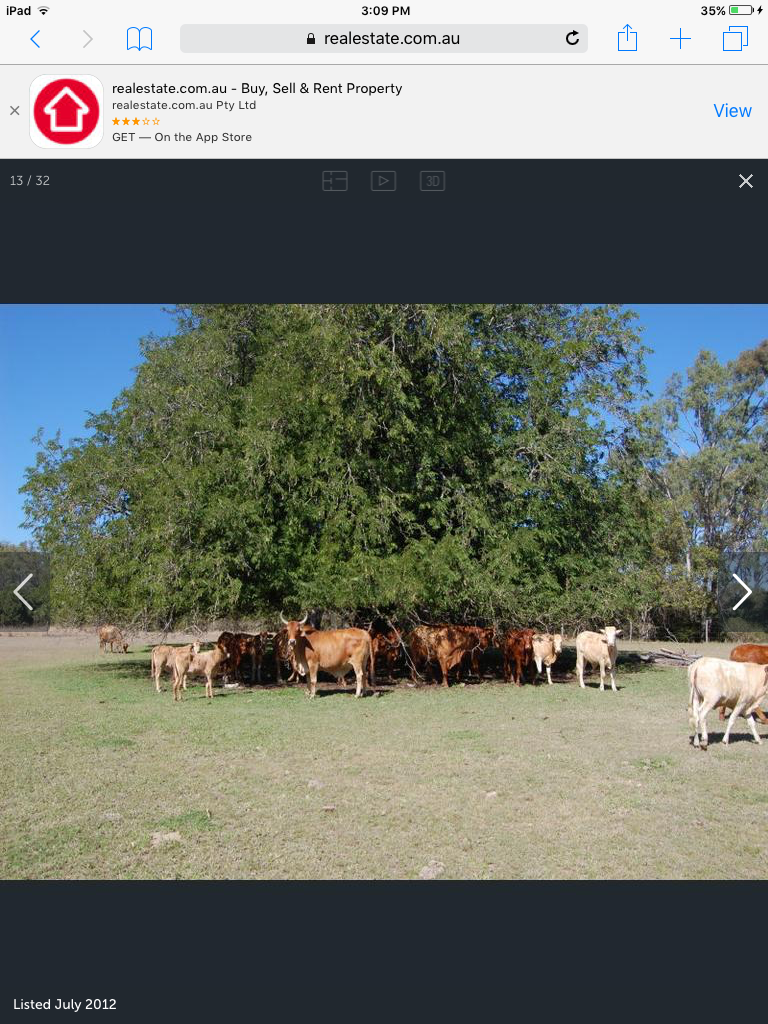View the realestate.com.au app in App Store
Image resolution: width=768 pixels, height=1024 pixels.
pyautogui.click(x=732, y=111)
